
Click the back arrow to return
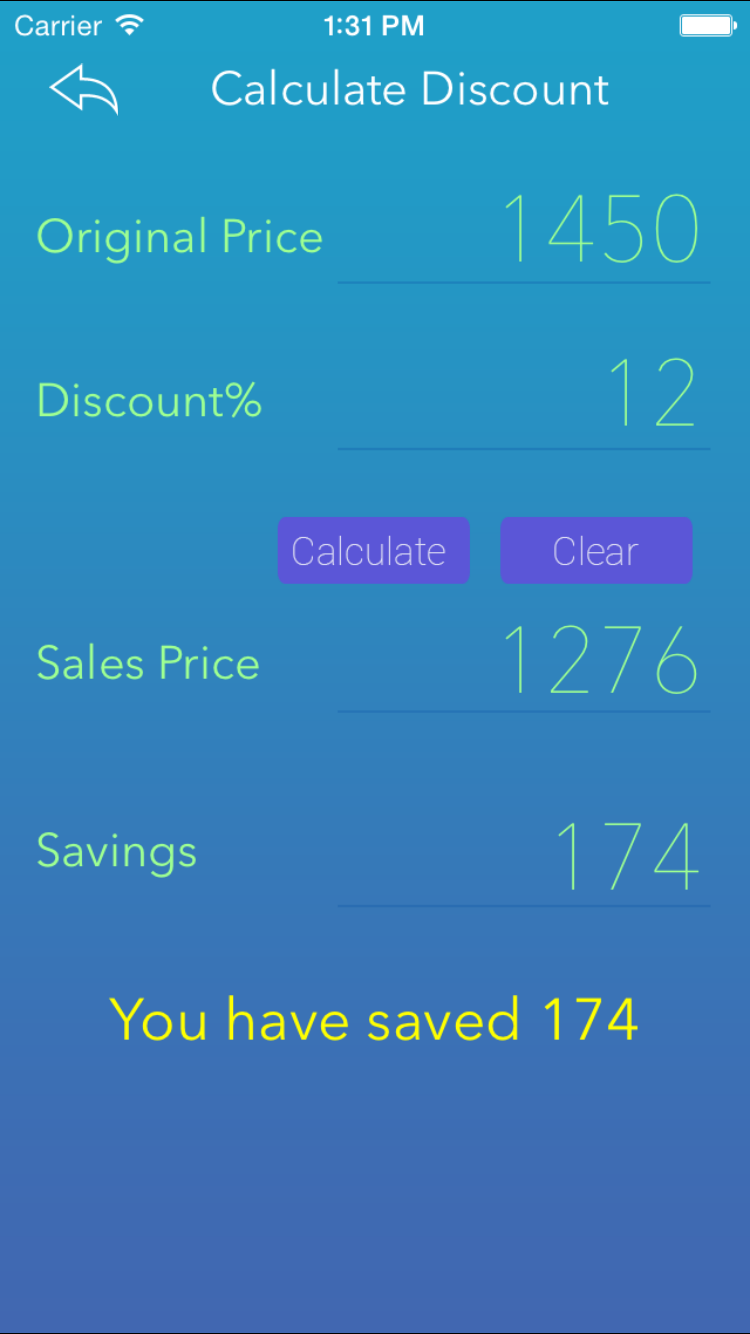tap(84, 89)
